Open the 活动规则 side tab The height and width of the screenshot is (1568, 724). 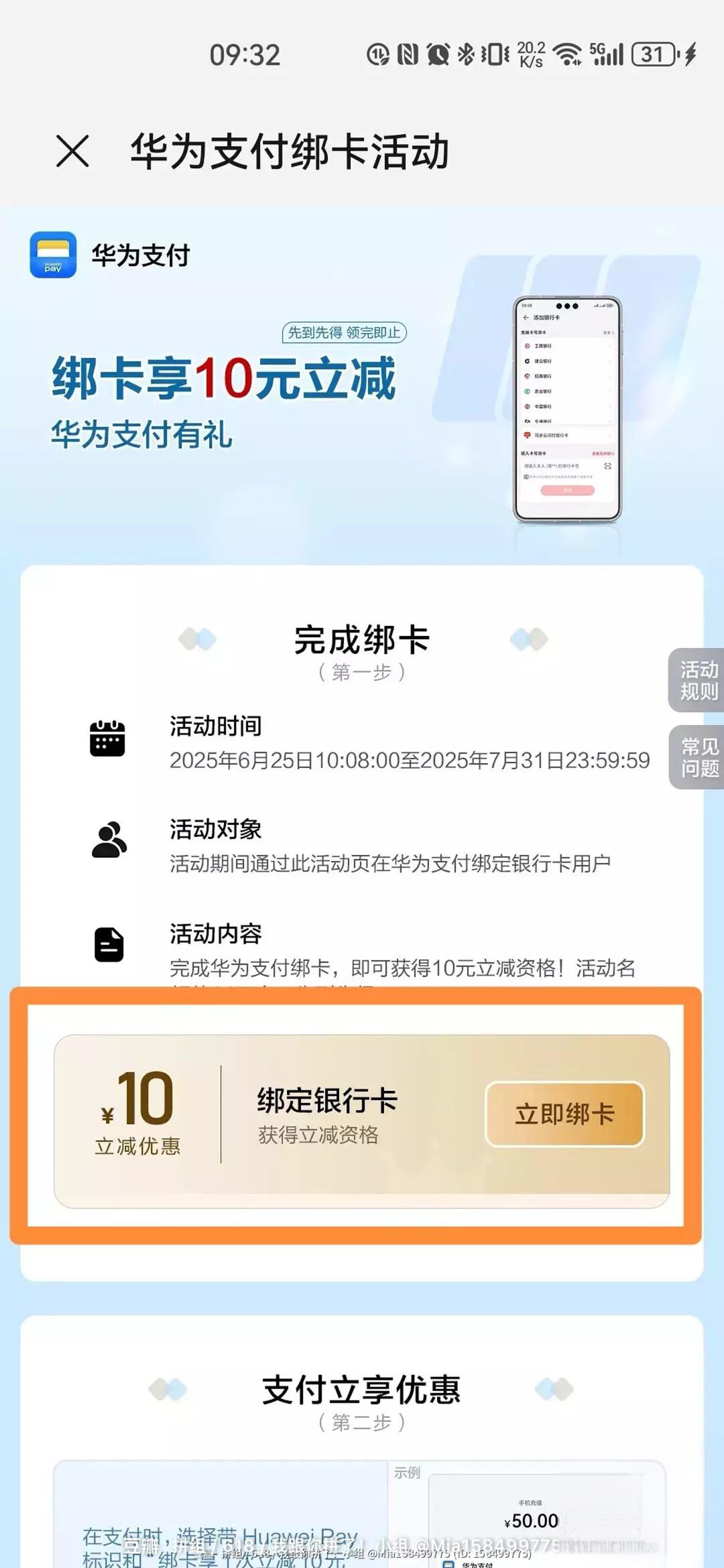coord(697,680)
